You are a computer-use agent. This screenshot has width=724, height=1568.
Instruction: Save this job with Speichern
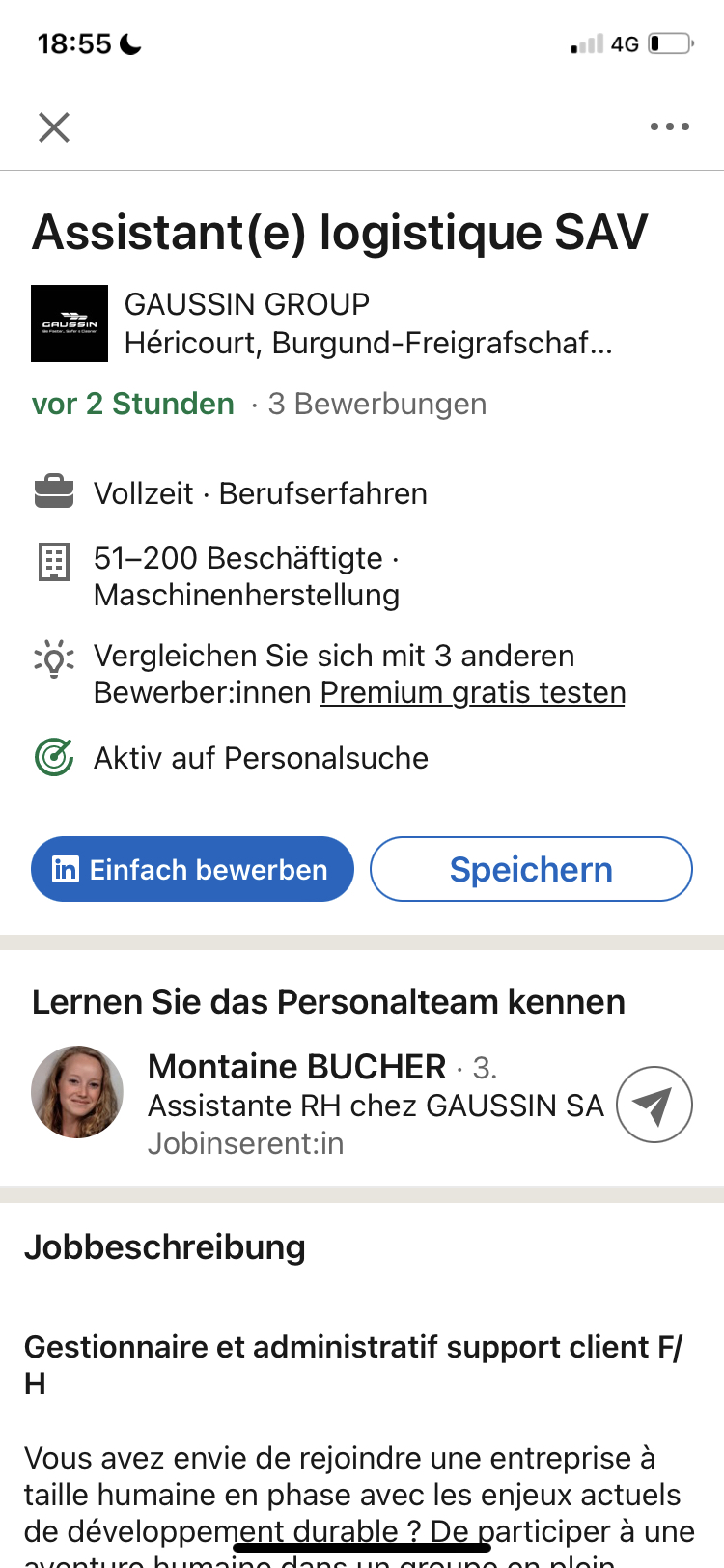point(531,869)
